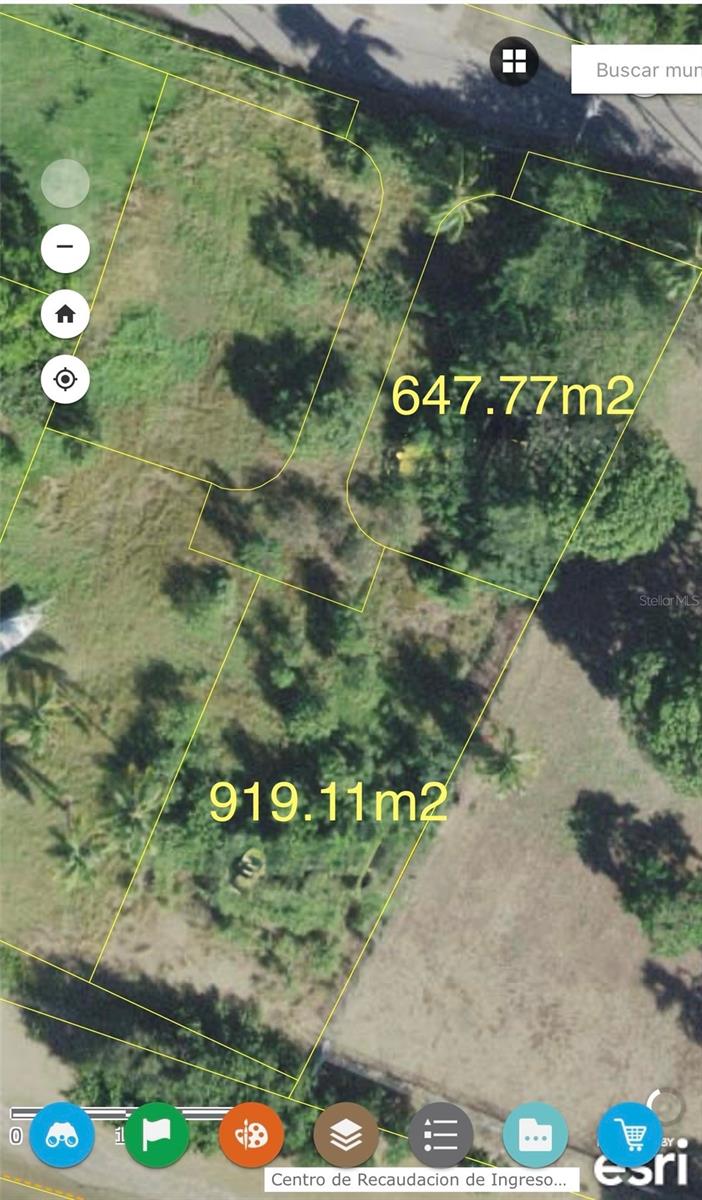Open the grid apps menu
Viewport: 702px width, 1200px height.
[514, 61]
